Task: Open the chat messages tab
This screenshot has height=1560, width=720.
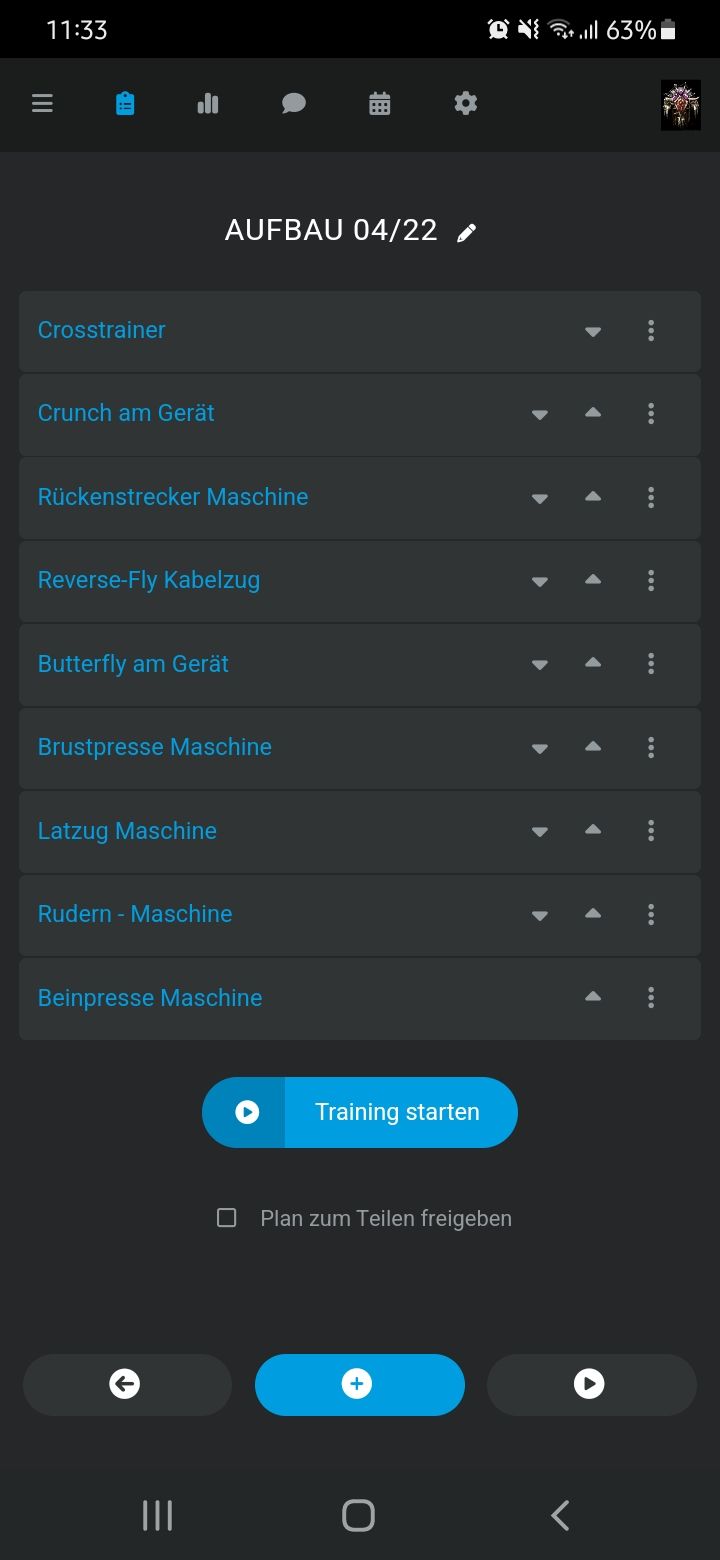Action: (x=293, y=103)
